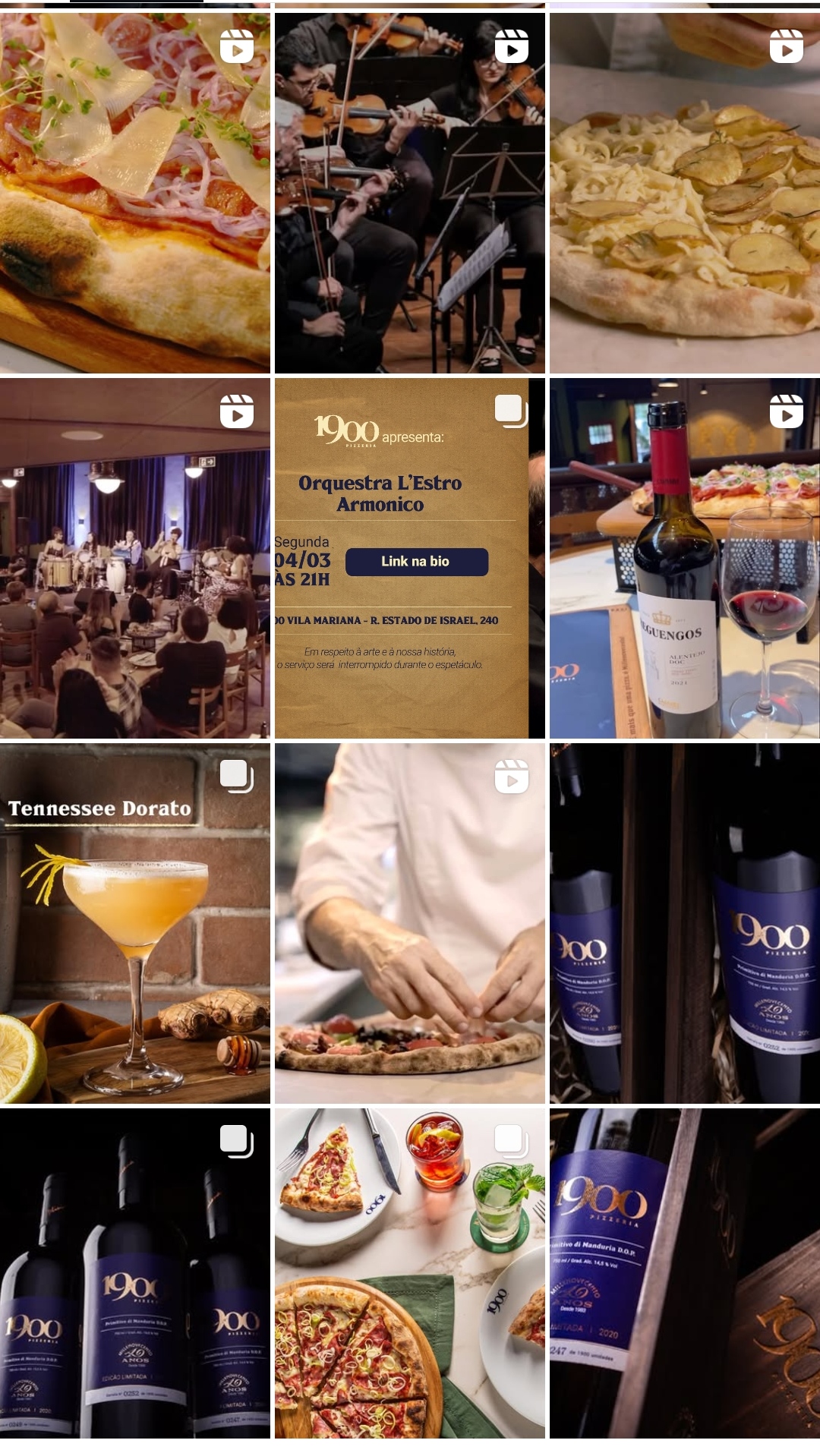
Task: Open the reel of pizza with cheese shavings
Action: [134, 192]
